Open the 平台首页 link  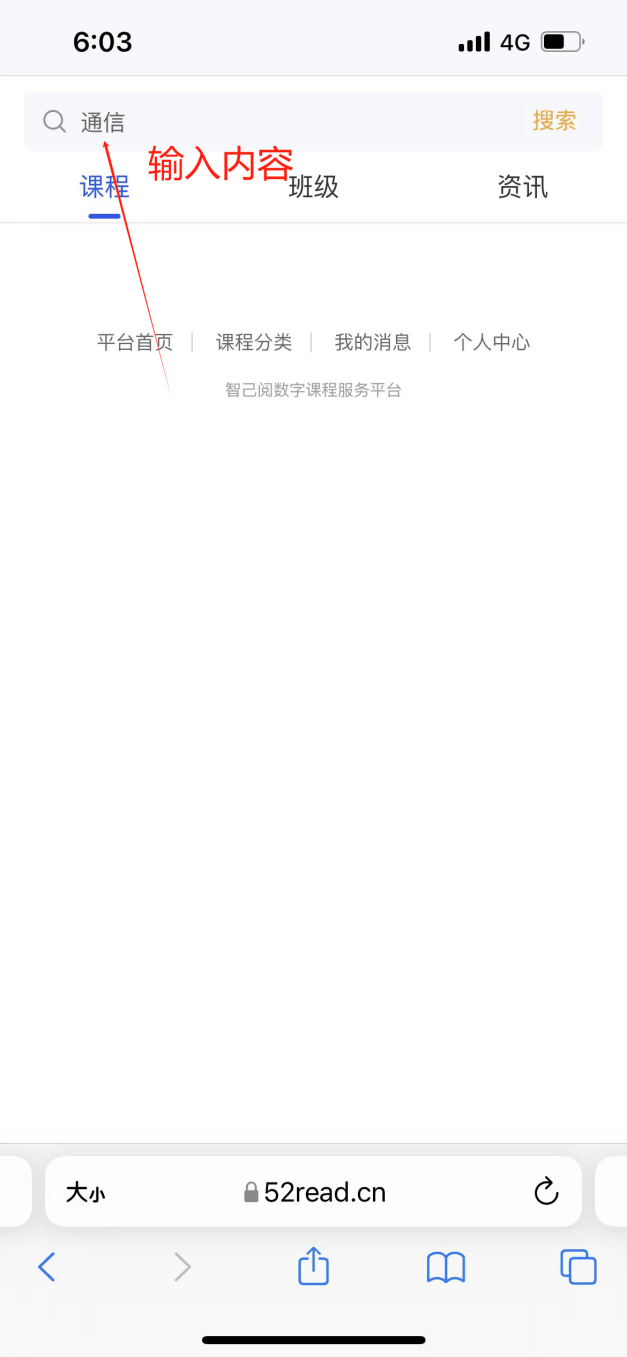(135, 342)
